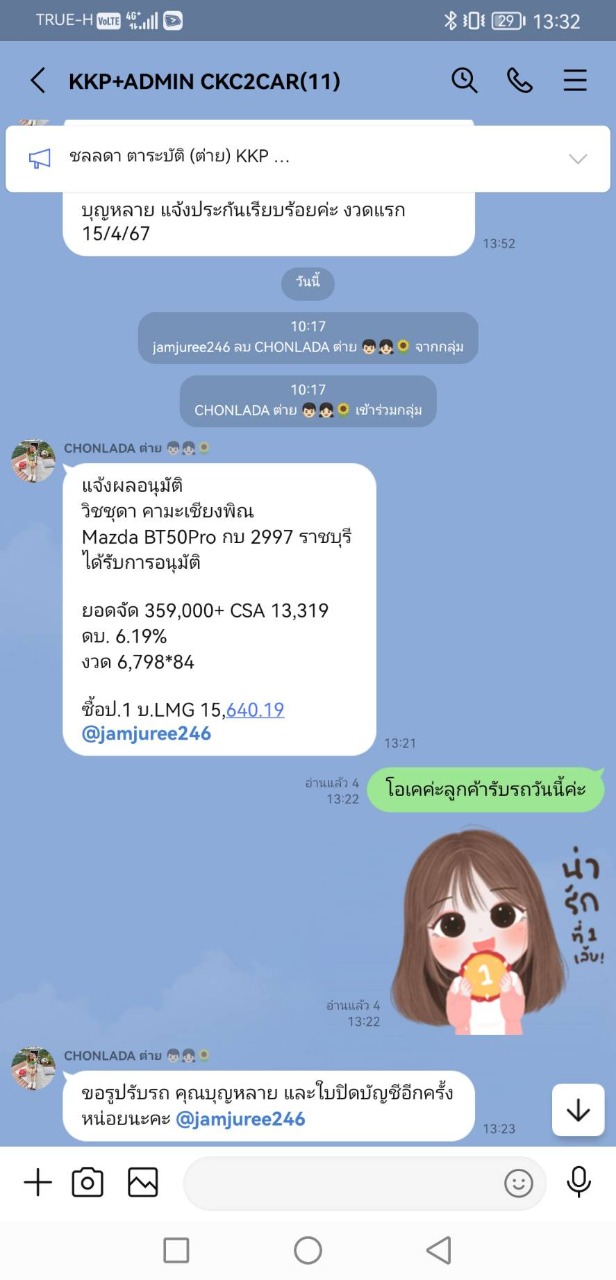Jump to the latest message
616x1280 pixels.
pyautogui.click(x=578, y=1110)
